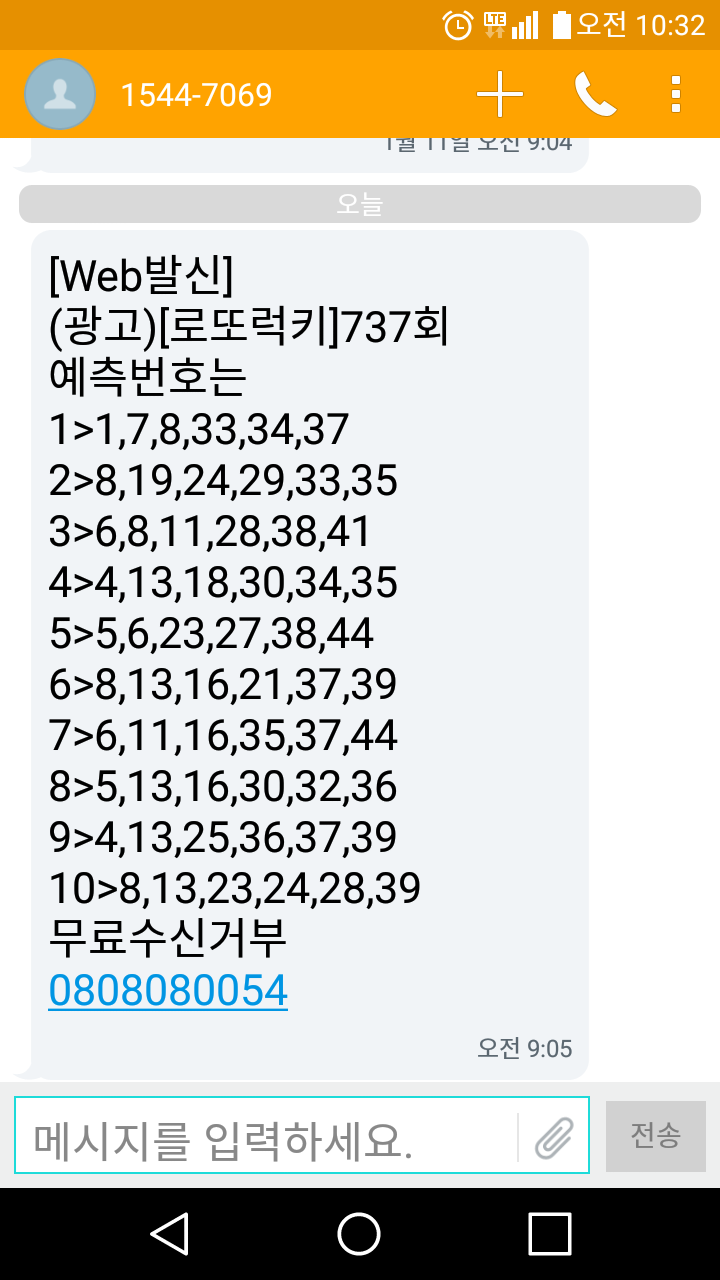Tap the 전송 send button

(x=655, y=1136)
